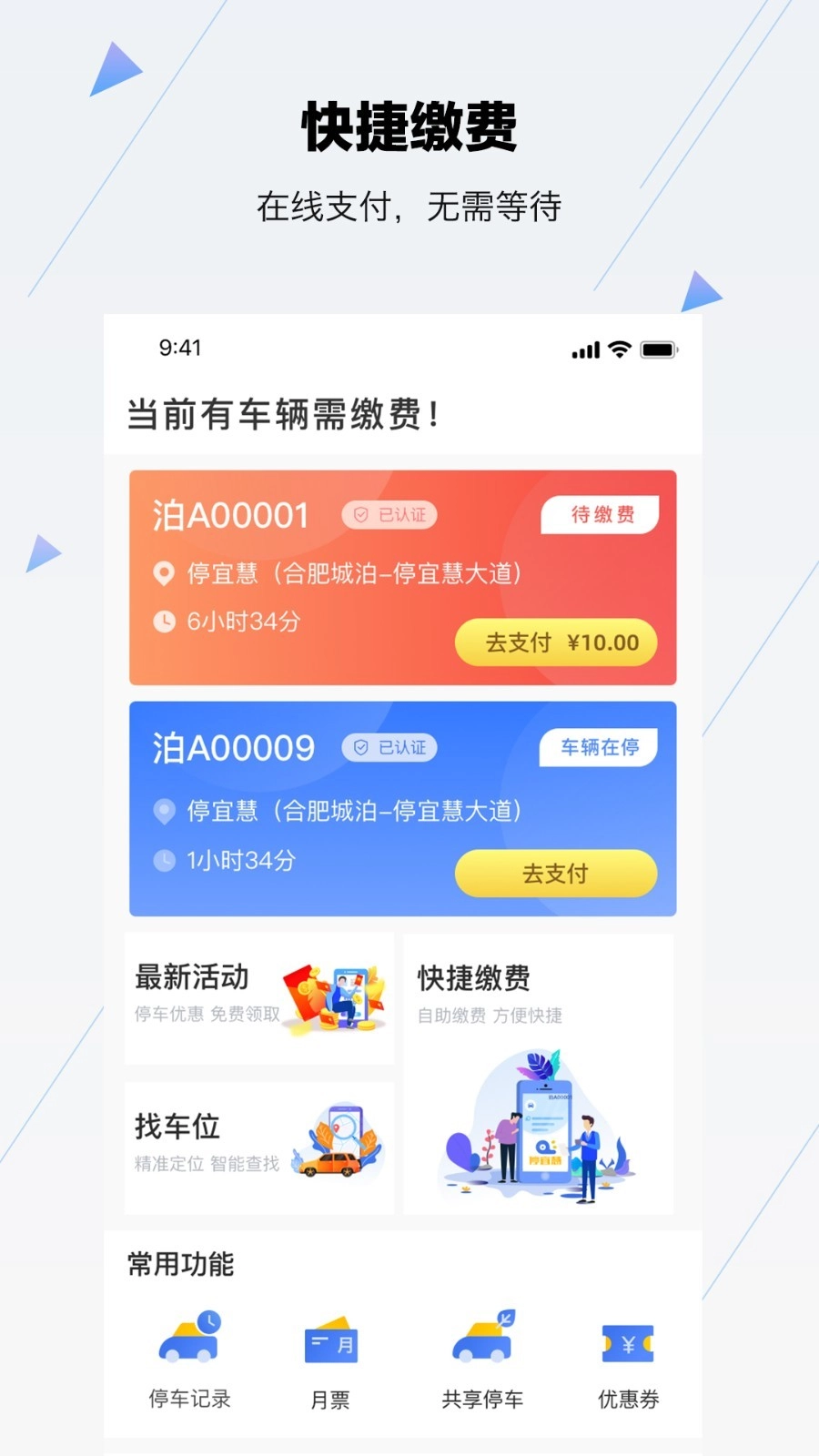Click the location pin icon on 泊A00009 card

163,810
